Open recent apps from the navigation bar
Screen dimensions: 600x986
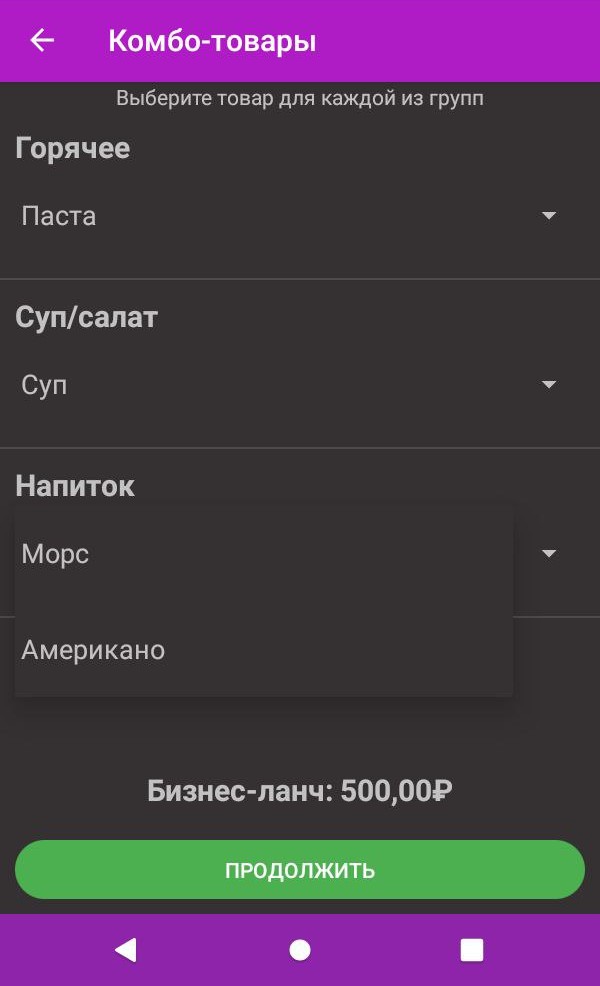(471, 950)
